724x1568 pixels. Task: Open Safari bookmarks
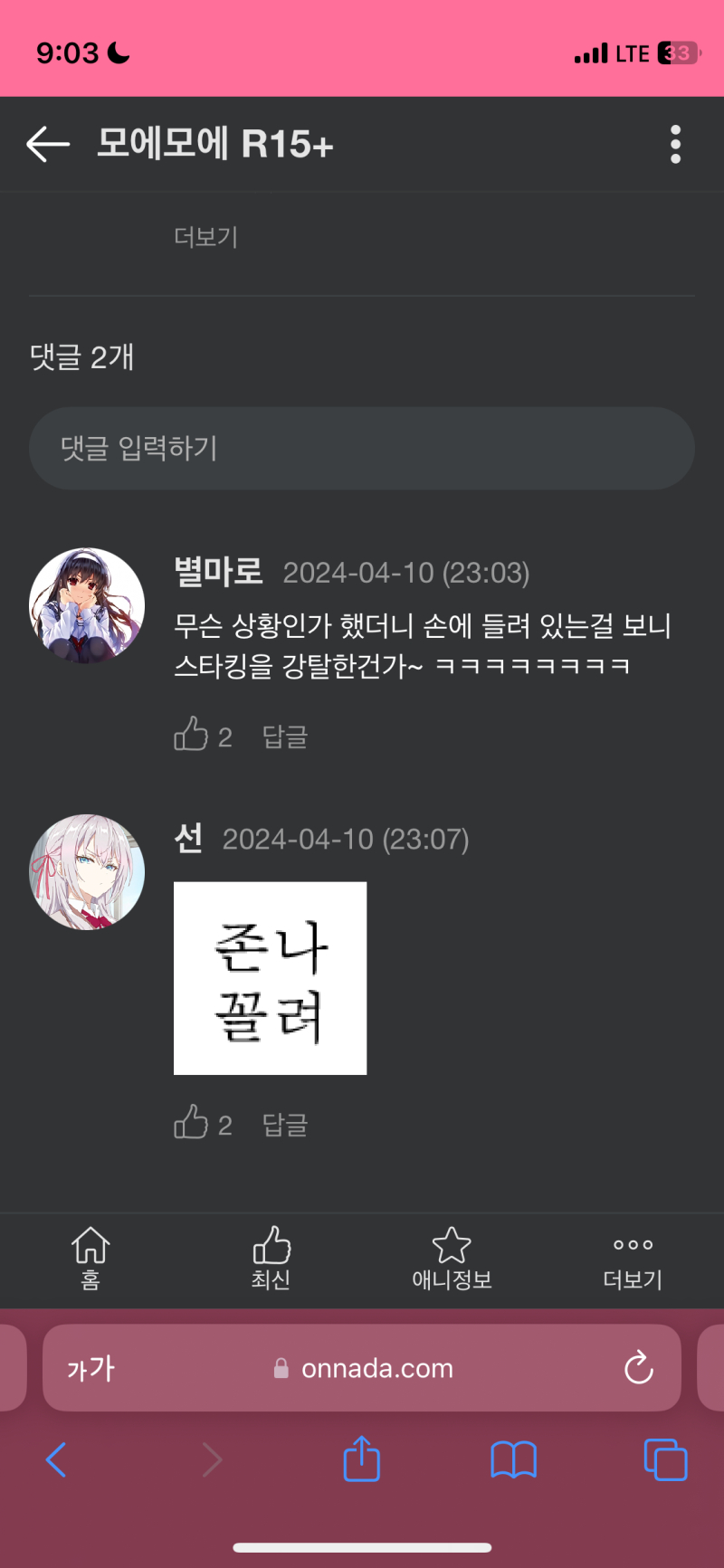point(513,1459)
